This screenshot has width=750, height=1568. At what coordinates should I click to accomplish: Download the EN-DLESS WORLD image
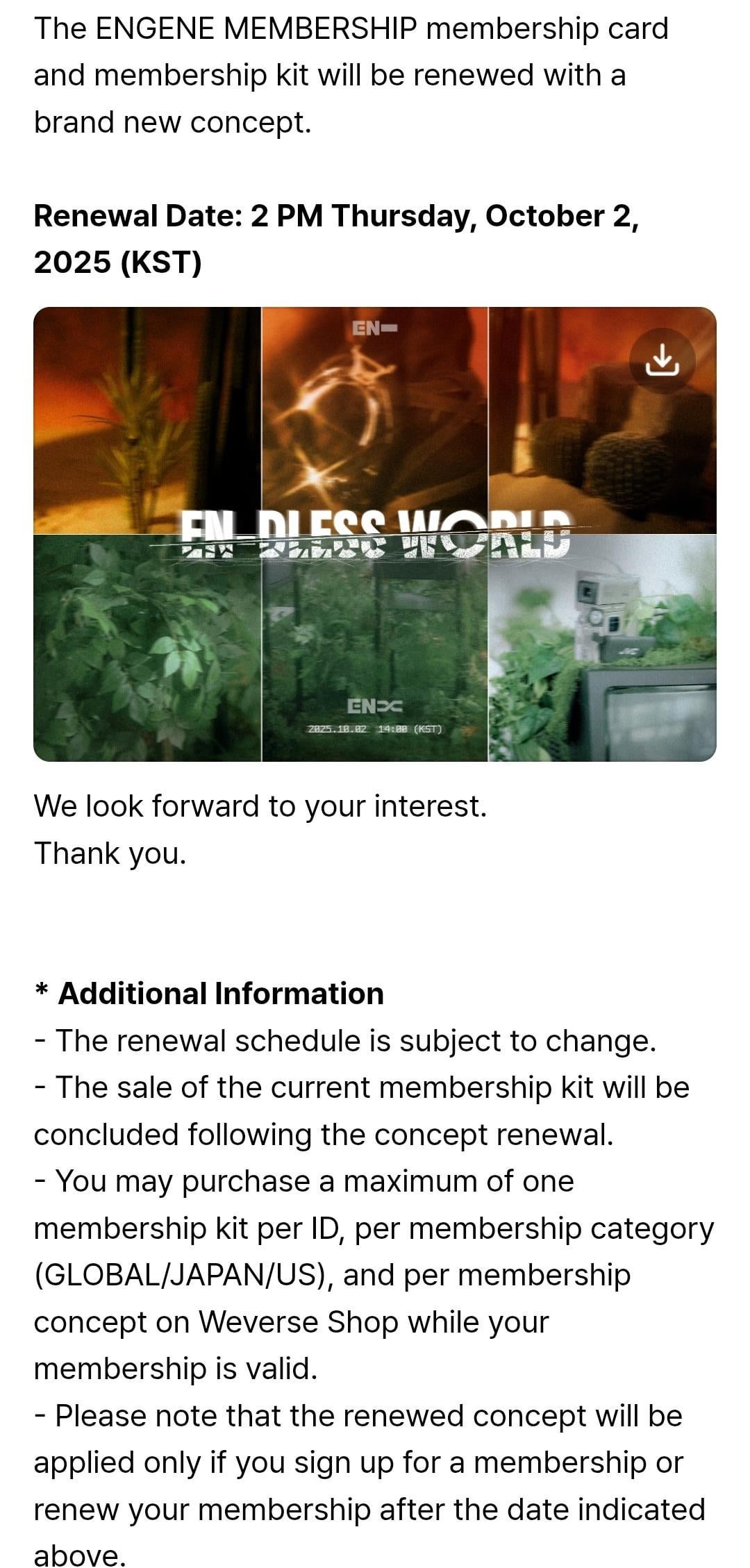tap(661, 360)
